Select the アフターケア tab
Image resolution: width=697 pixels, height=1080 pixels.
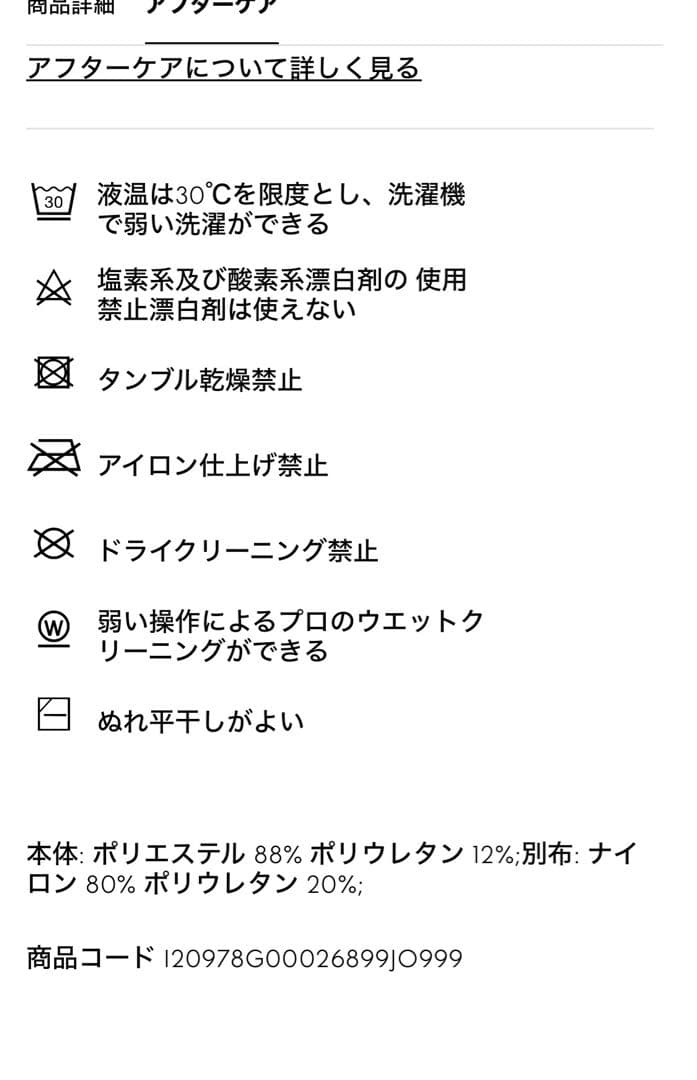[x=211, y=7]
